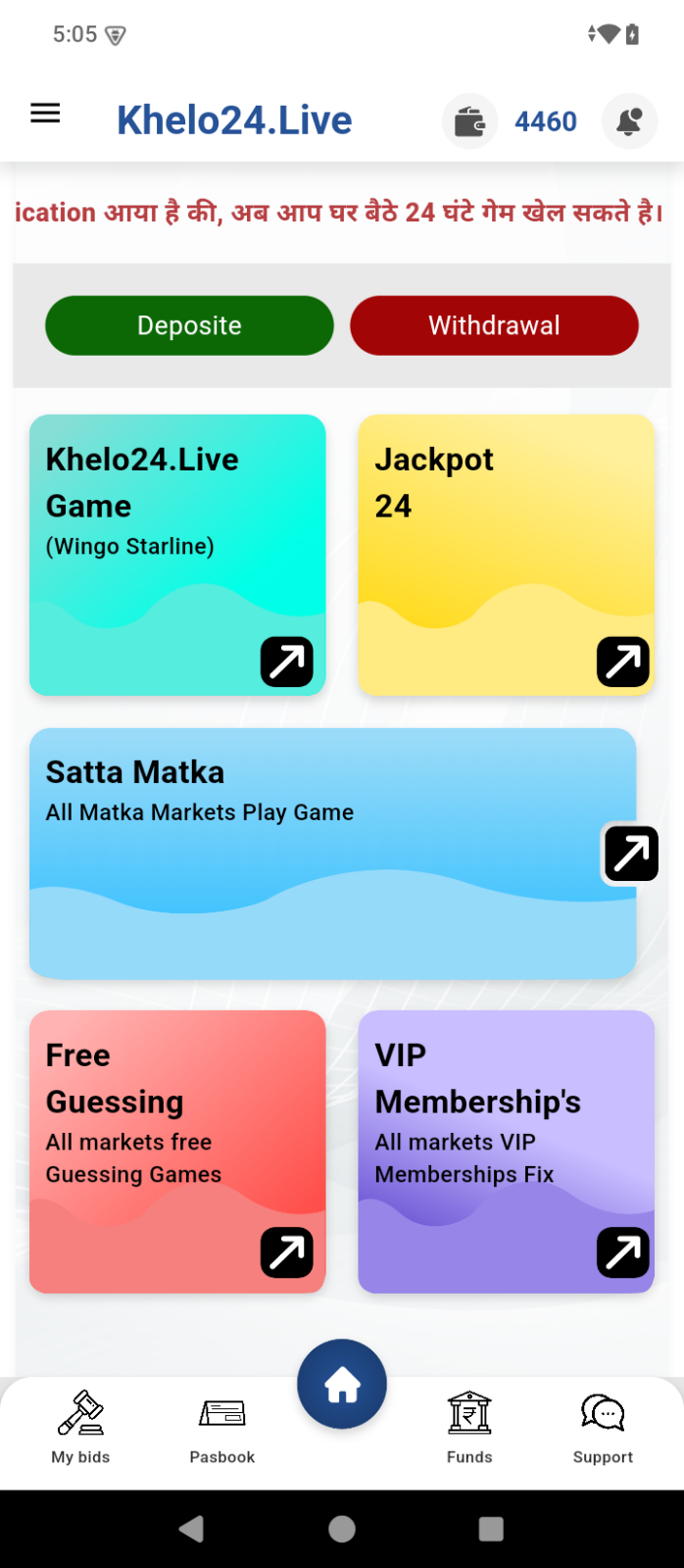Tap the system recent apps button
Viewport: 684px width, 1568px height.
(x=491, y=1529)
